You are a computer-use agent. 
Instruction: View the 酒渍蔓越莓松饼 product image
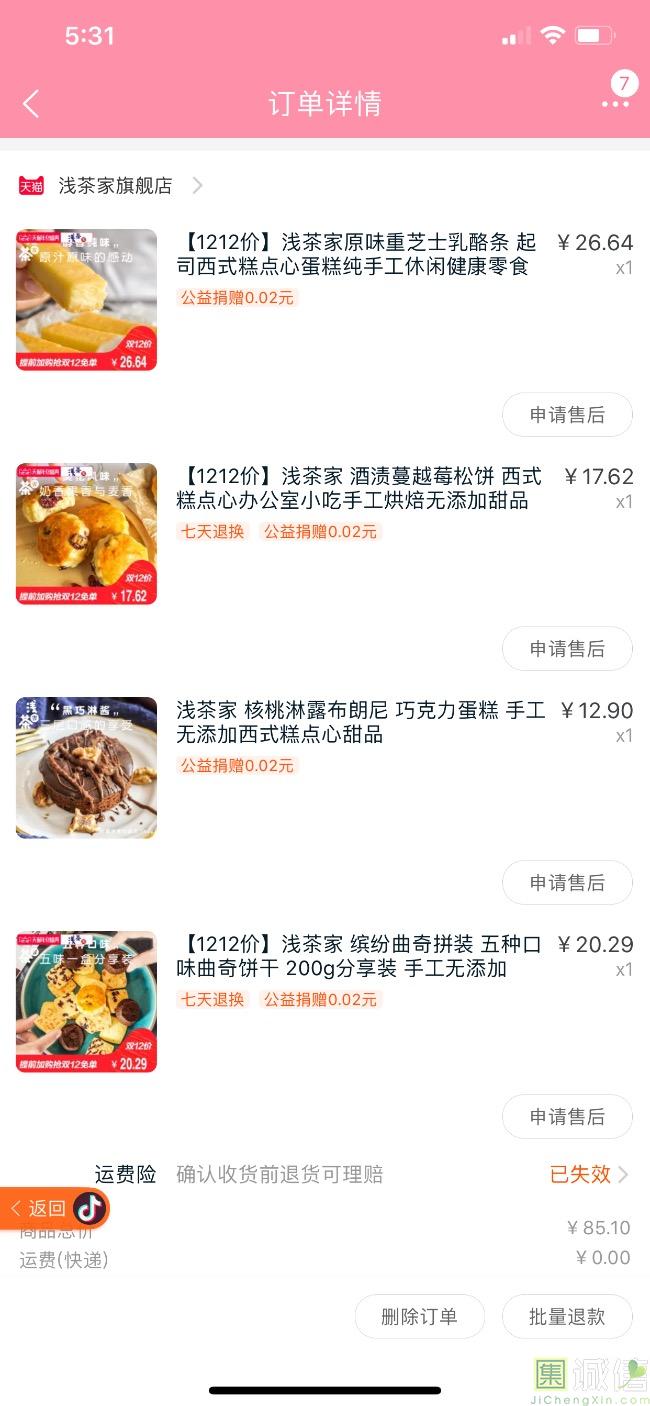[87, 534]
